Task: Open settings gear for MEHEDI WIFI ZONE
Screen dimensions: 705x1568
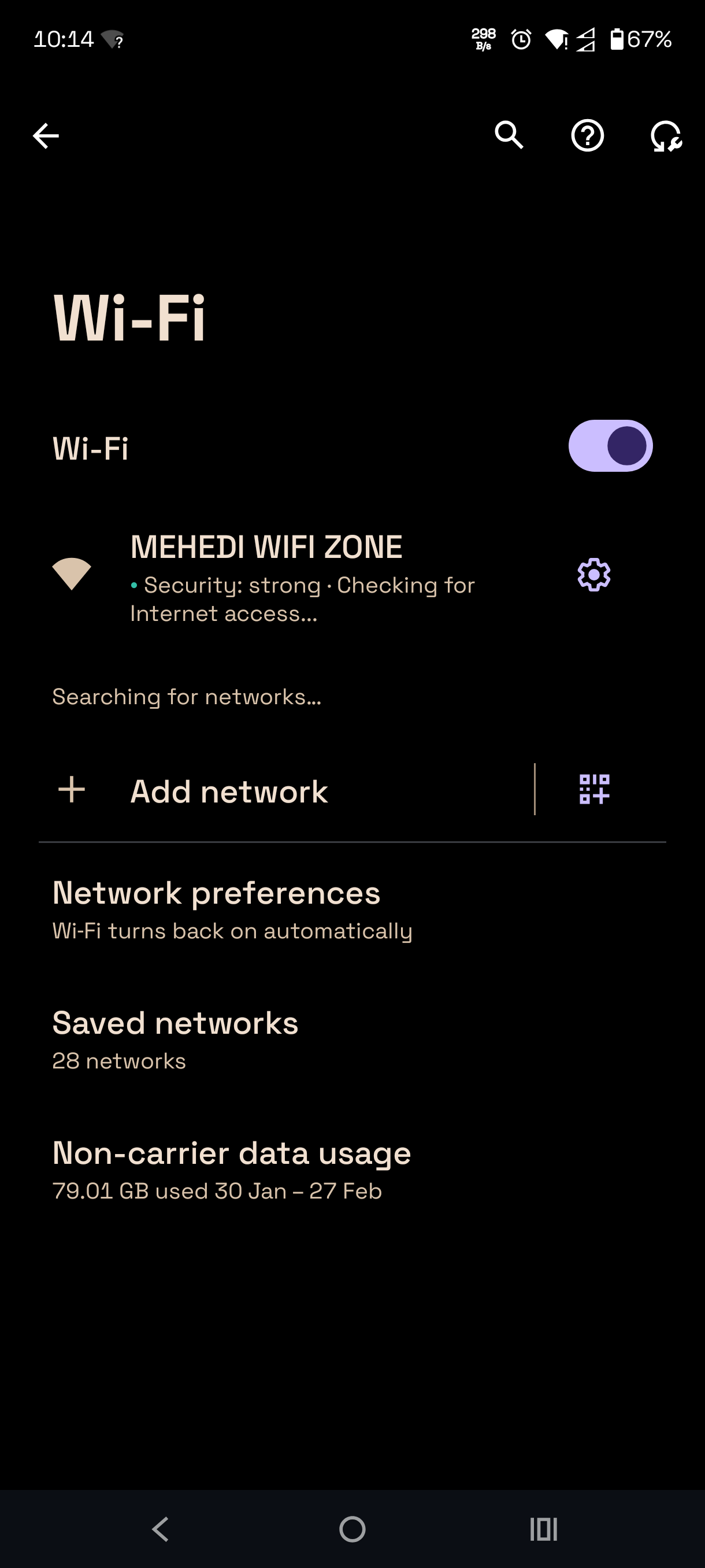Action: [593, 575]
